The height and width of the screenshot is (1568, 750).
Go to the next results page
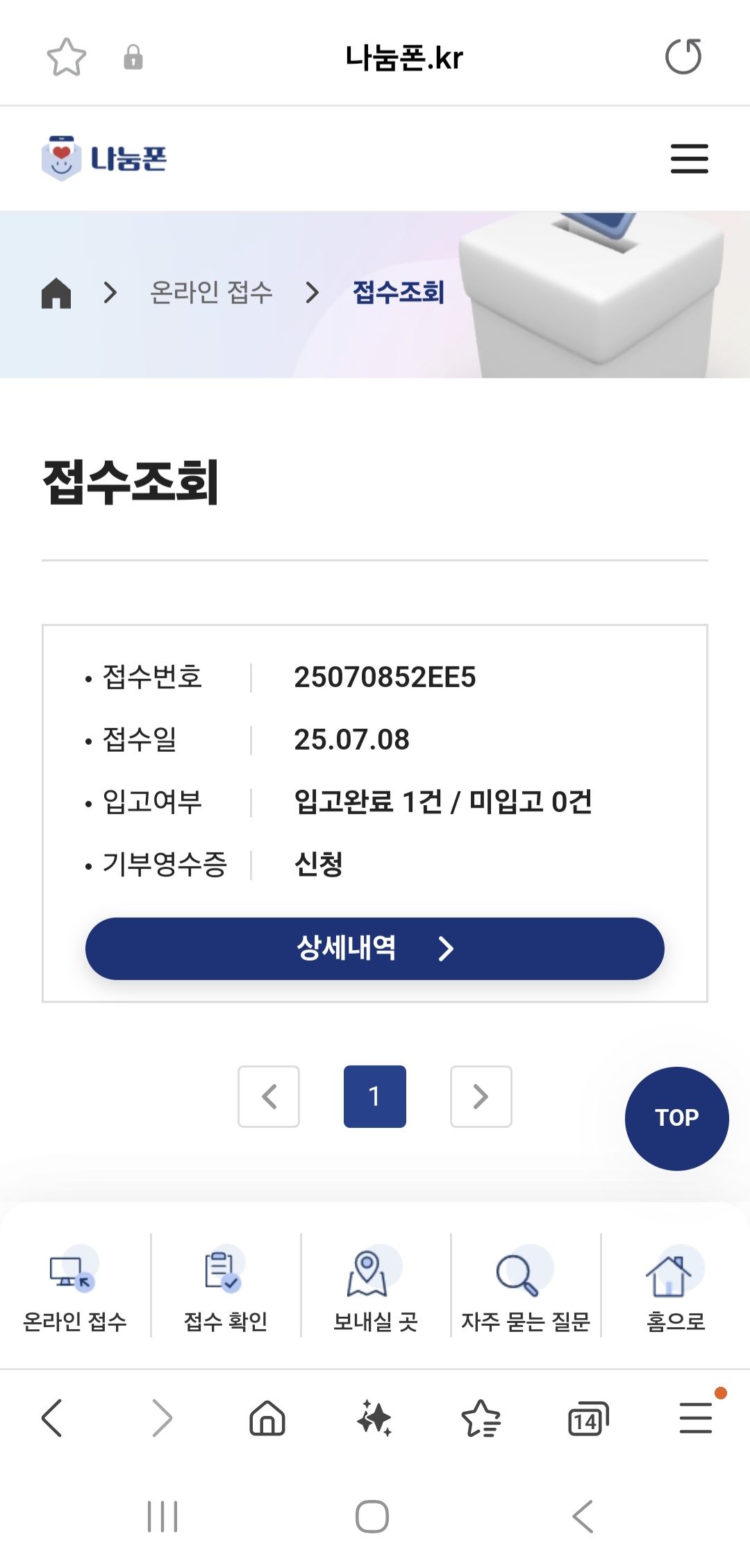(x=481, y=1096)
